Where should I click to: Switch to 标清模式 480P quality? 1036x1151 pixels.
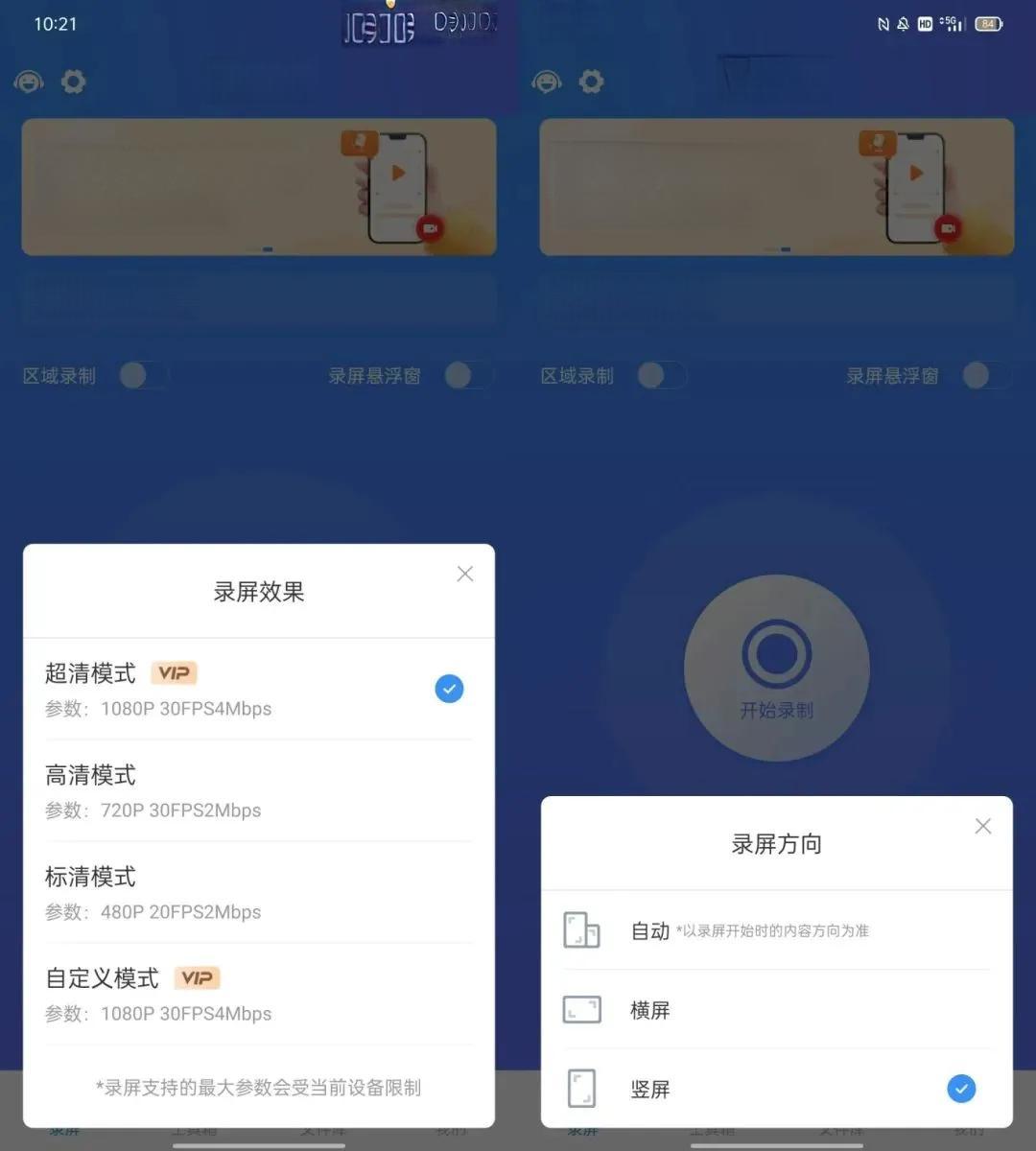coord(258,893)
